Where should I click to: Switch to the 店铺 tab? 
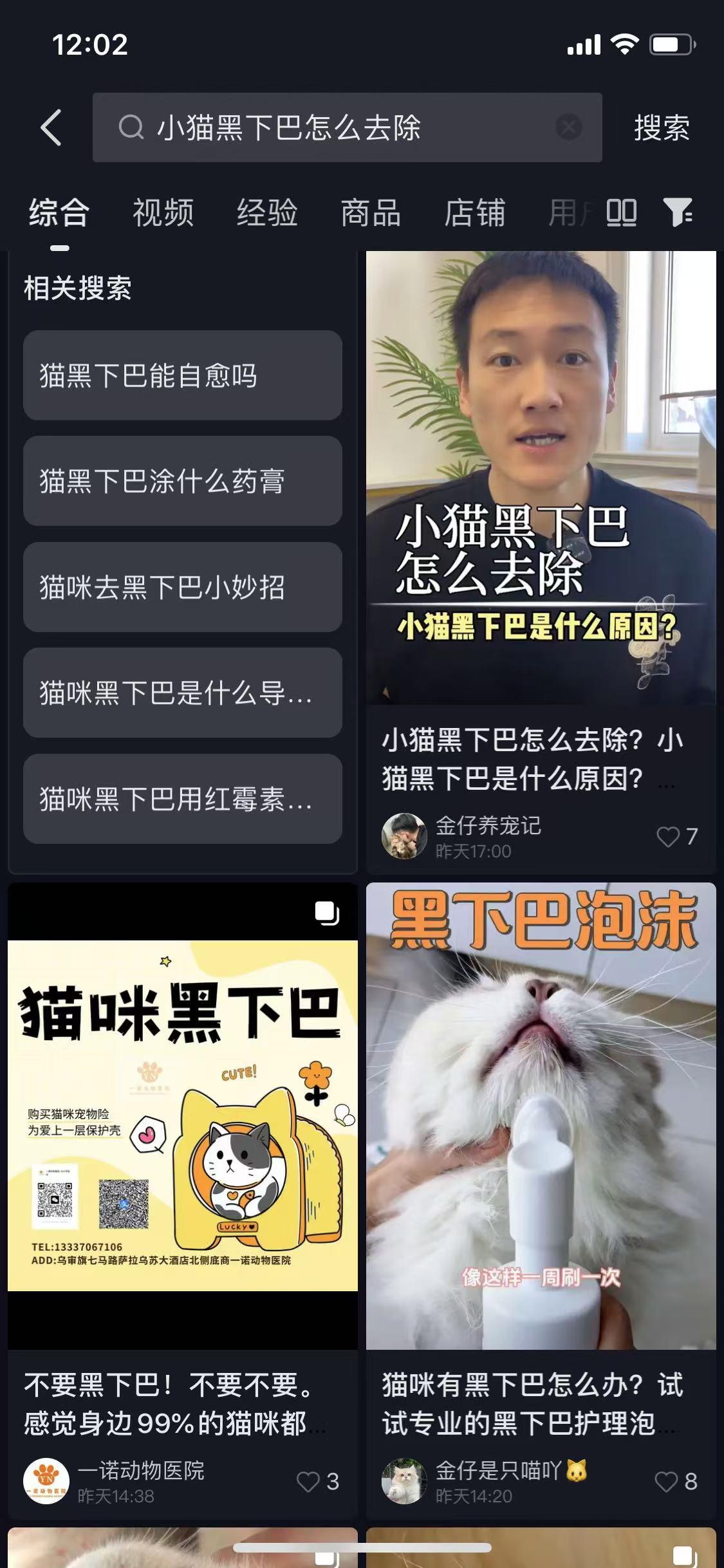(475, 212)
